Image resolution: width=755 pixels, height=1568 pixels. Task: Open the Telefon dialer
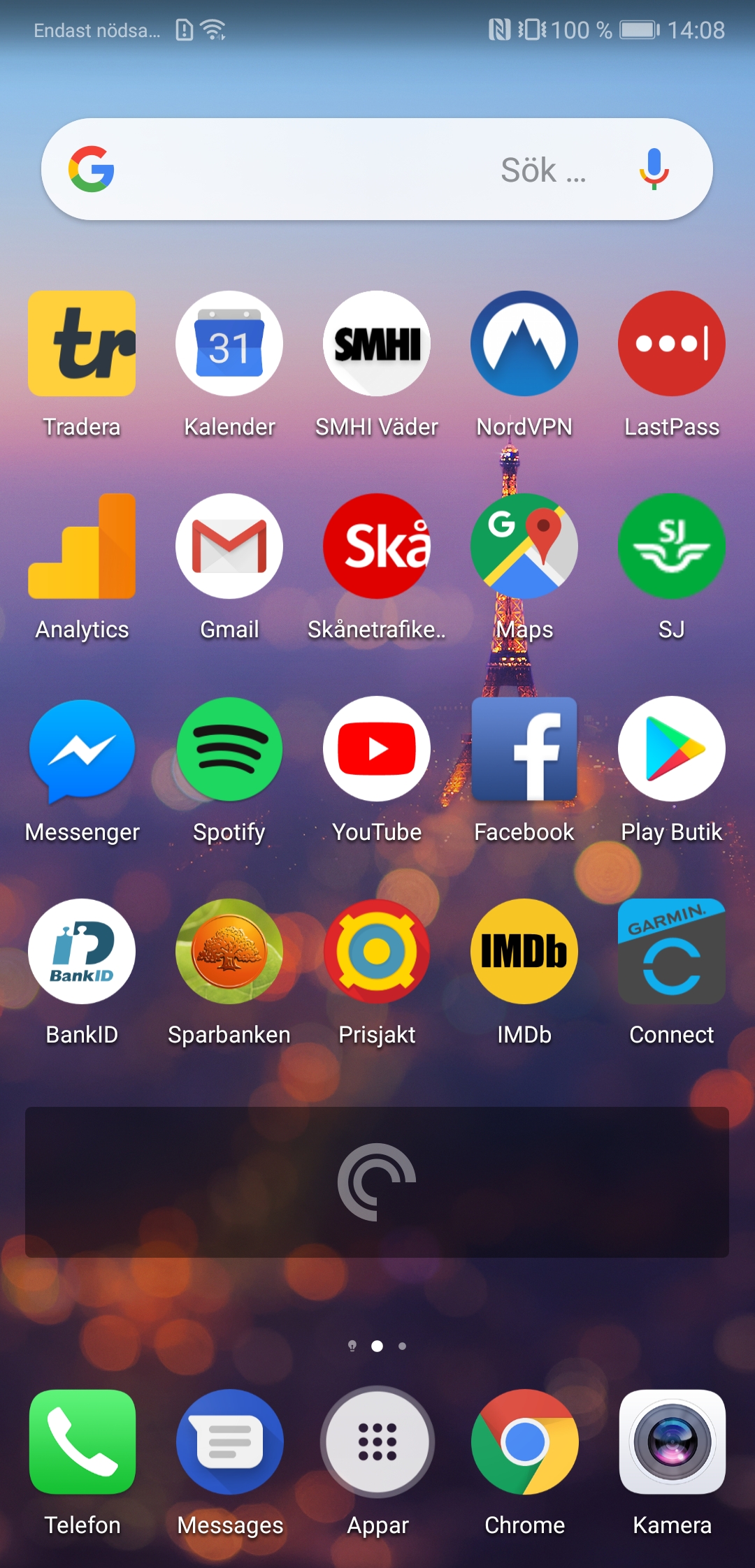[82, 1442]
